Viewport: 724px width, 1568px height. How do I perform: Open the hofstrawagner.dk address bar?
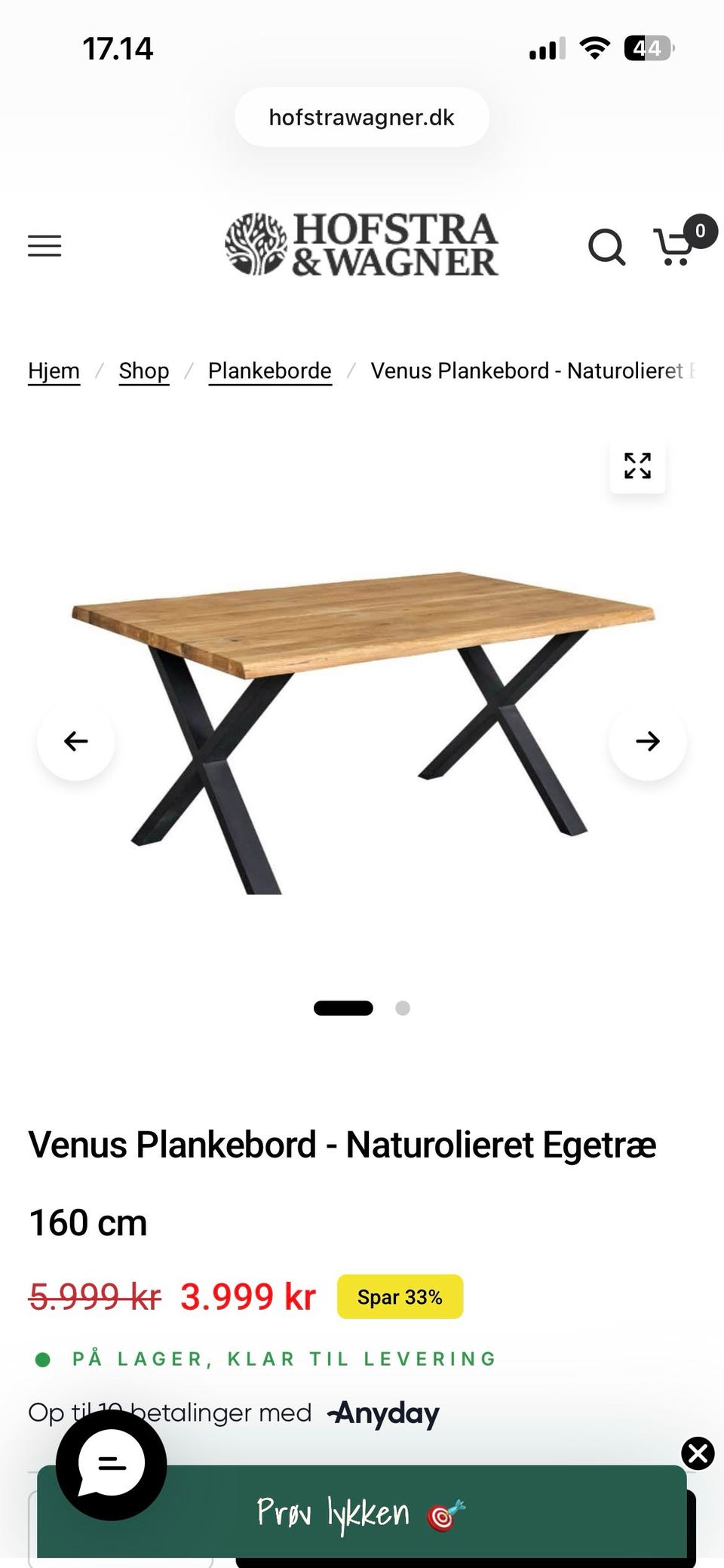[361, 116]
